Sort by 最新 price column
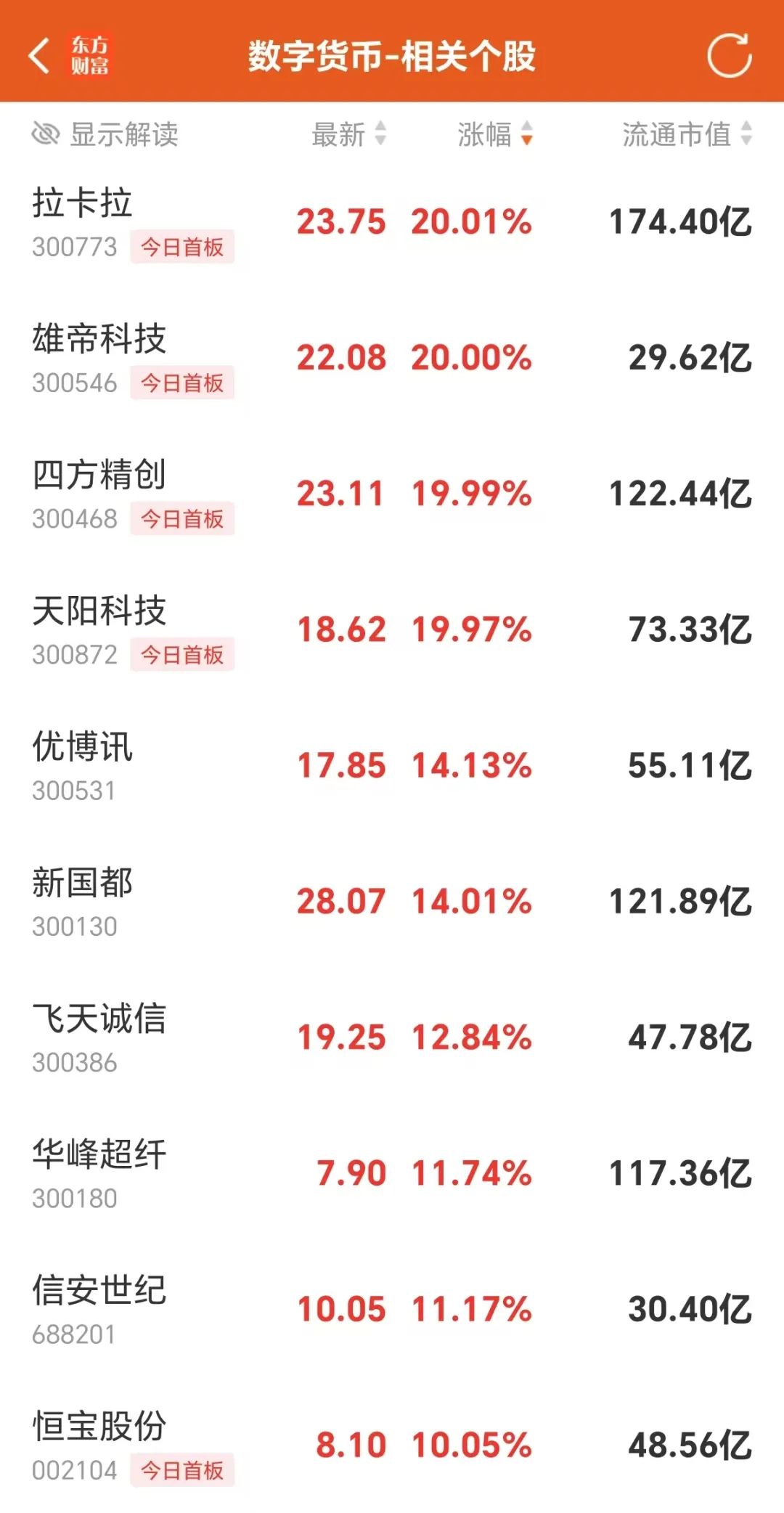Viewport: 784px width, 1513px height. coord(349,134)
